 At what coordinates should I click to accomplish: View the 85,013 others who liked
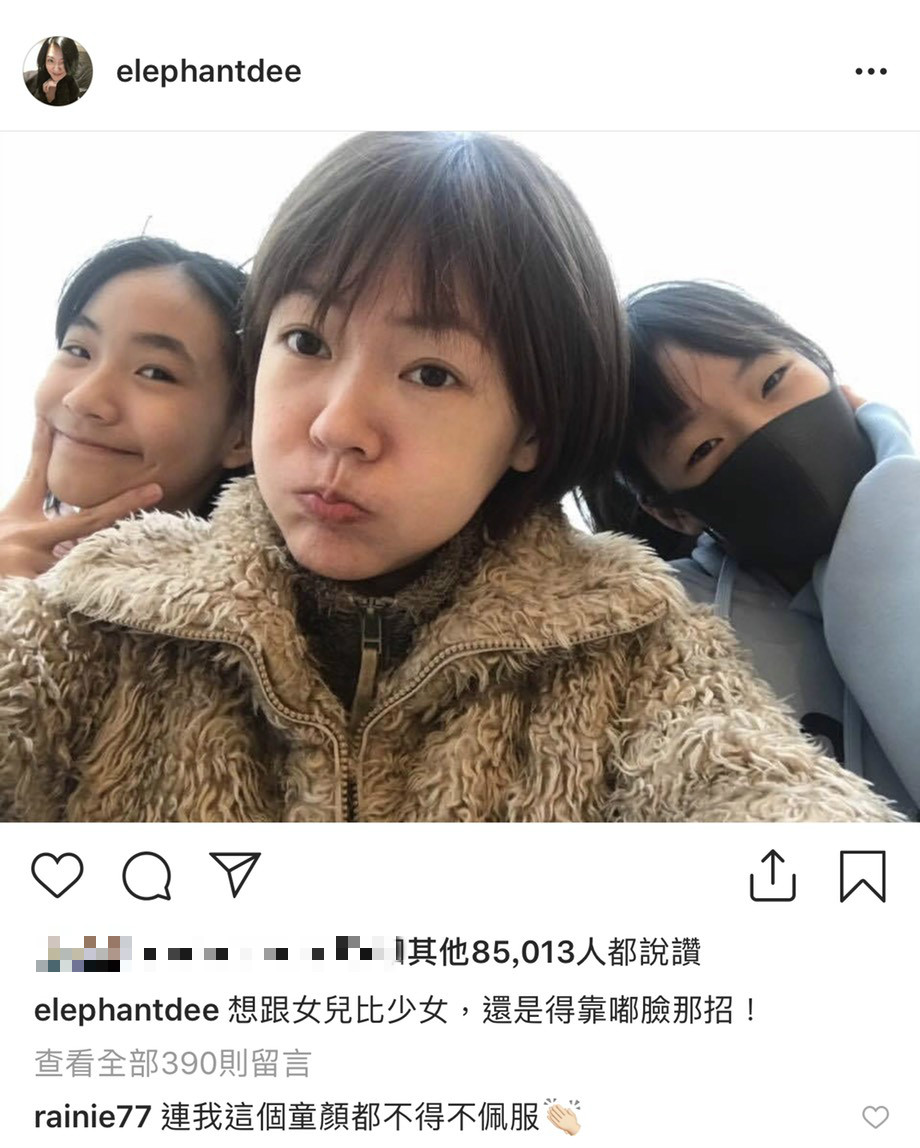(x=550, y=952)
